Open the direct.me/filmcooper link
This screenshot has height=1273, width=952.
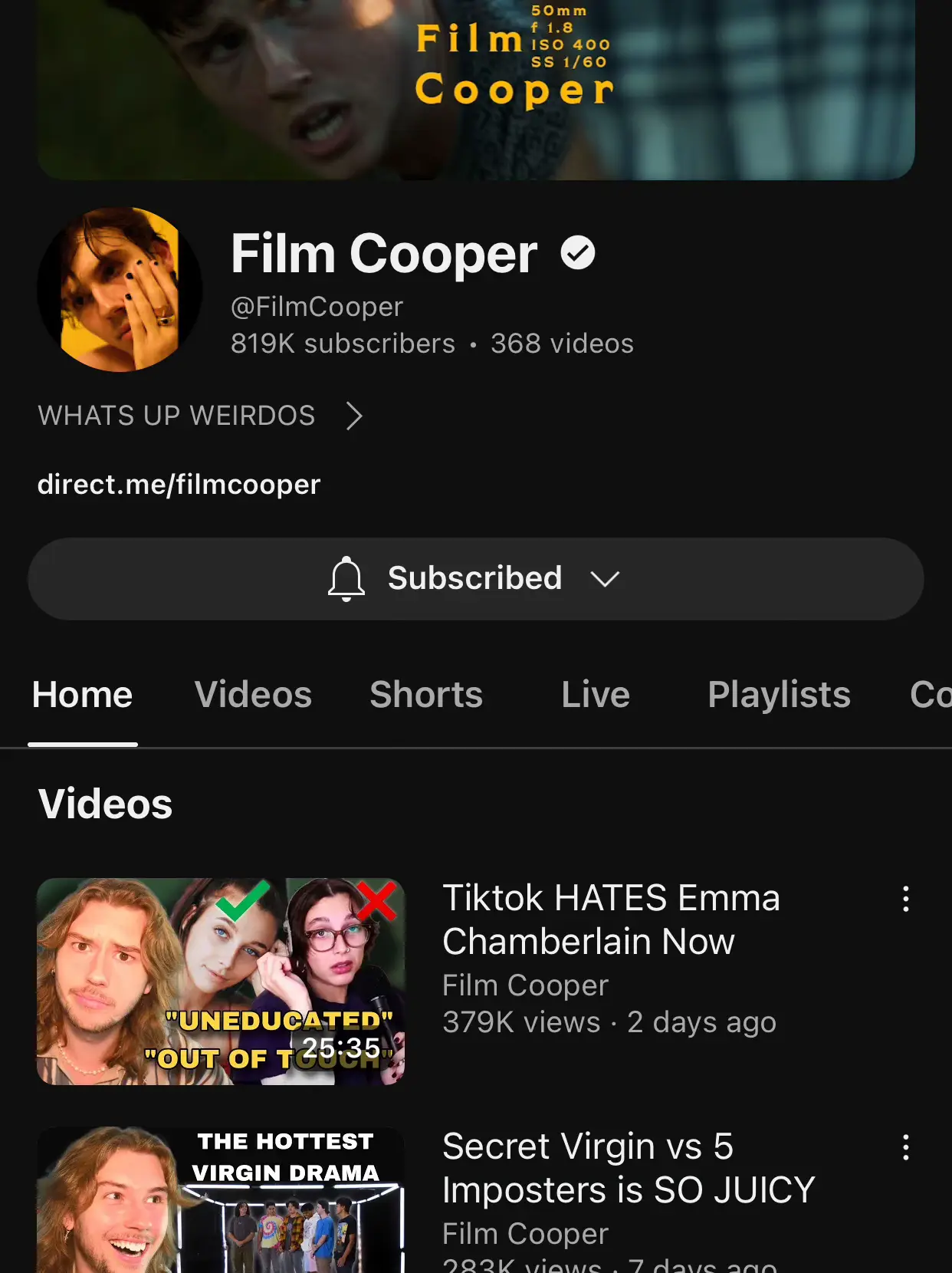pyautogui.click(x=179, y=485)
